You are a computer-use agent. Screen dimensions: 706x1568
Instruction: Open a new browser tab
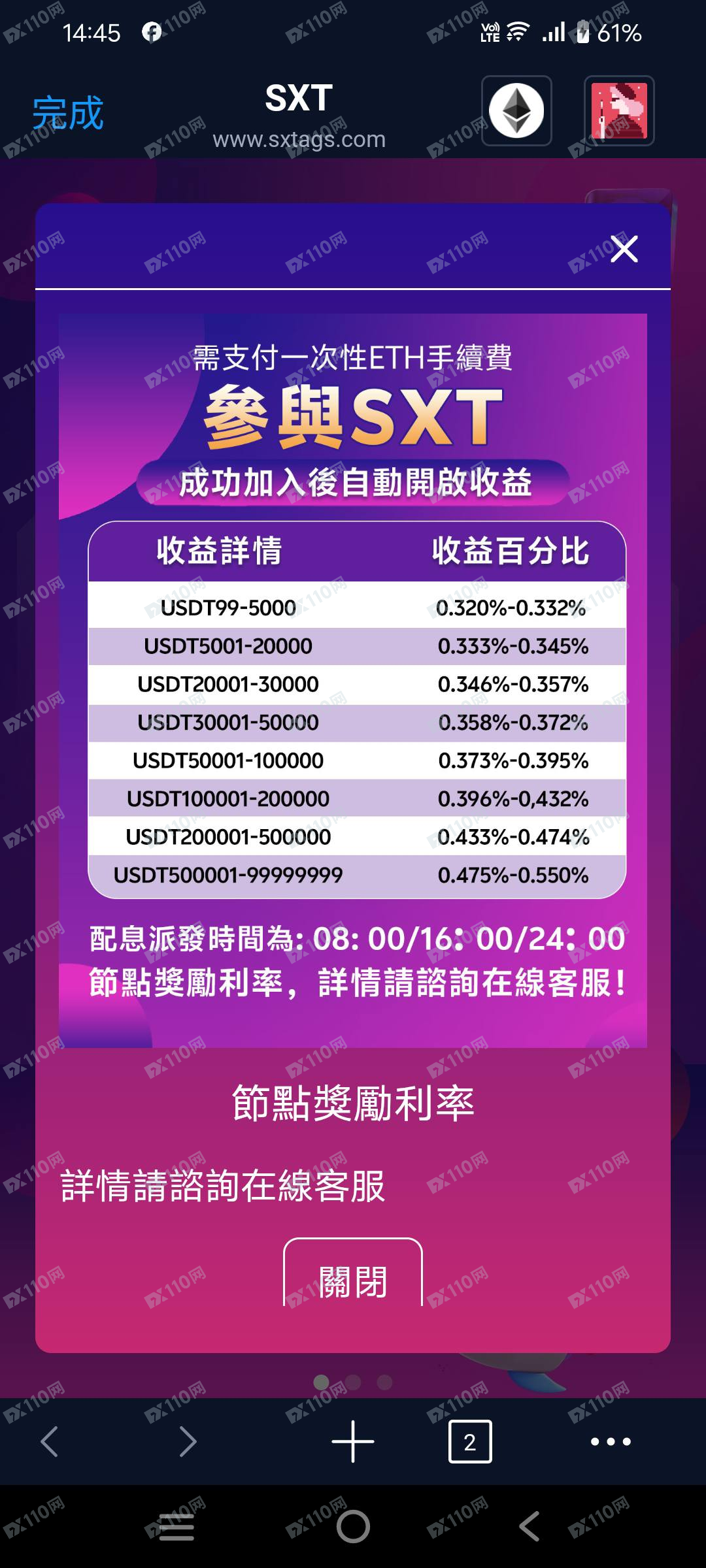tap(353, 1441)
